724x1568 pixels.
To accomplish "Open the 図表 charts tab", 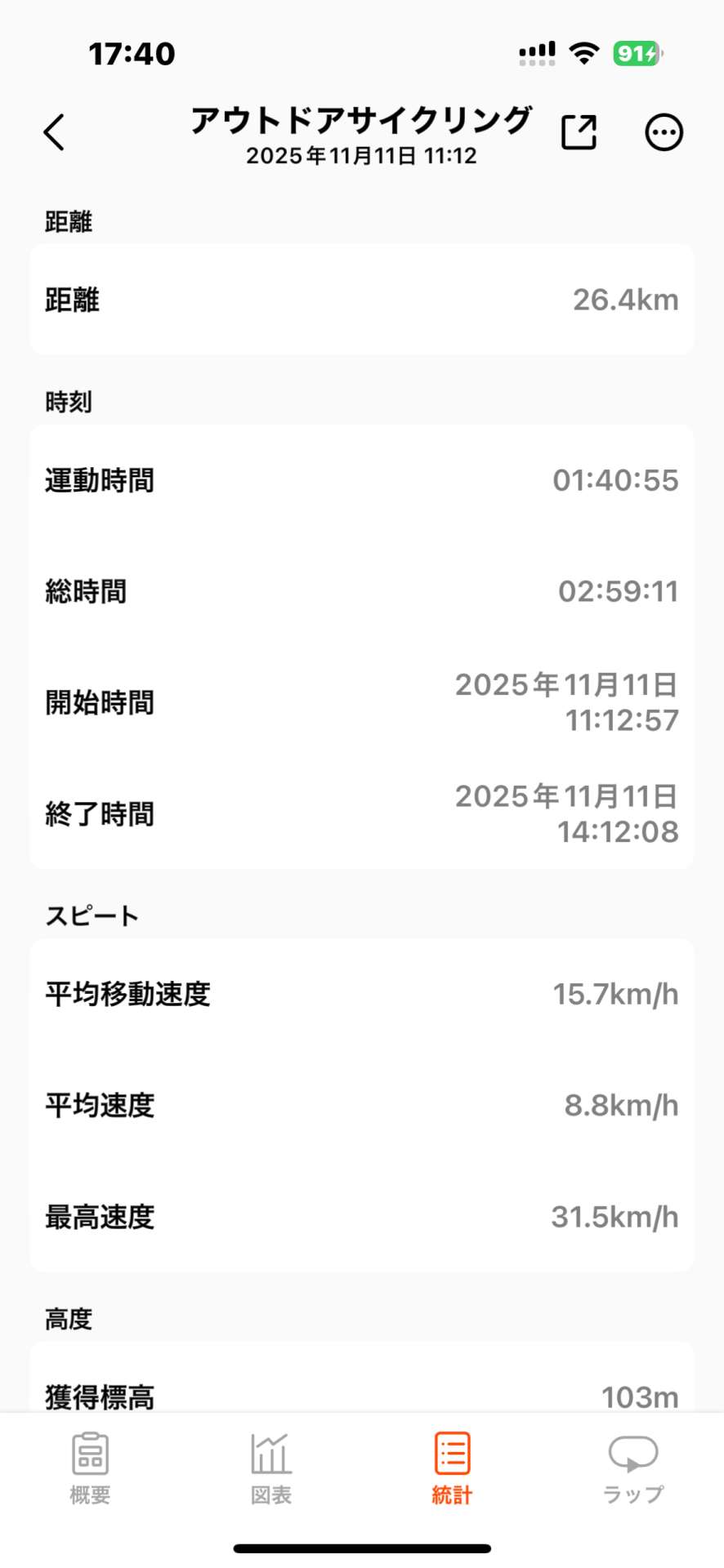I will [x=270, y=1468].
